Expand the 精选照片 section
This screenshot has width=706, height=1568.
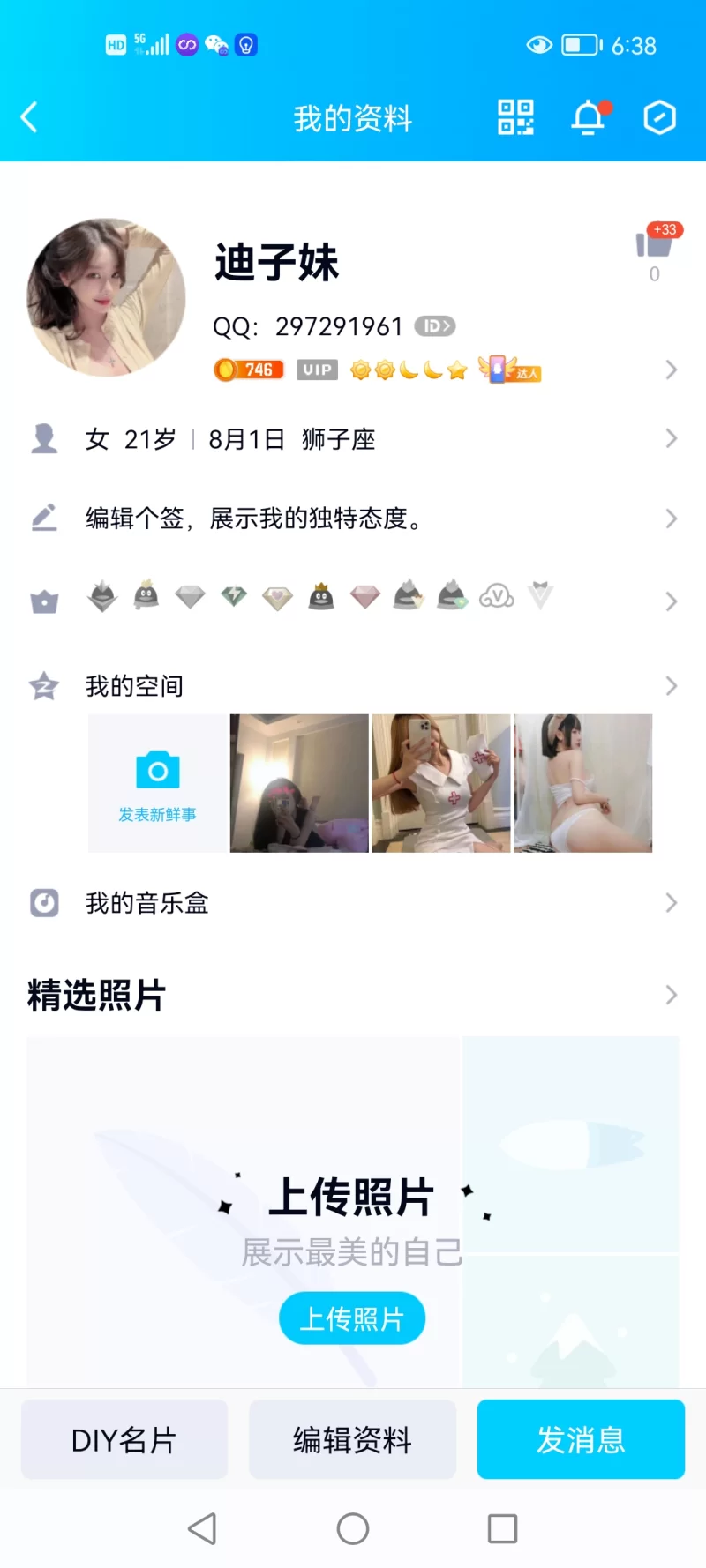671,995
